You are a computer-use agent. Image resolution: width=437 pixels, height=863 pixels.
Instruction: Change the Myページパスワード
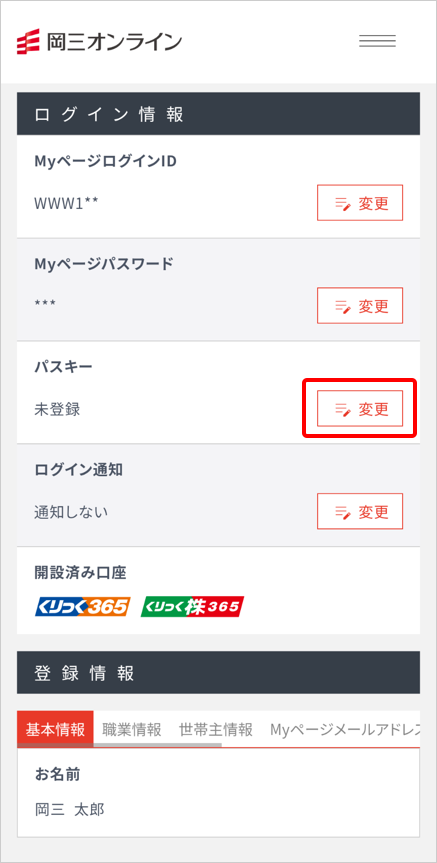coord(360,305)
